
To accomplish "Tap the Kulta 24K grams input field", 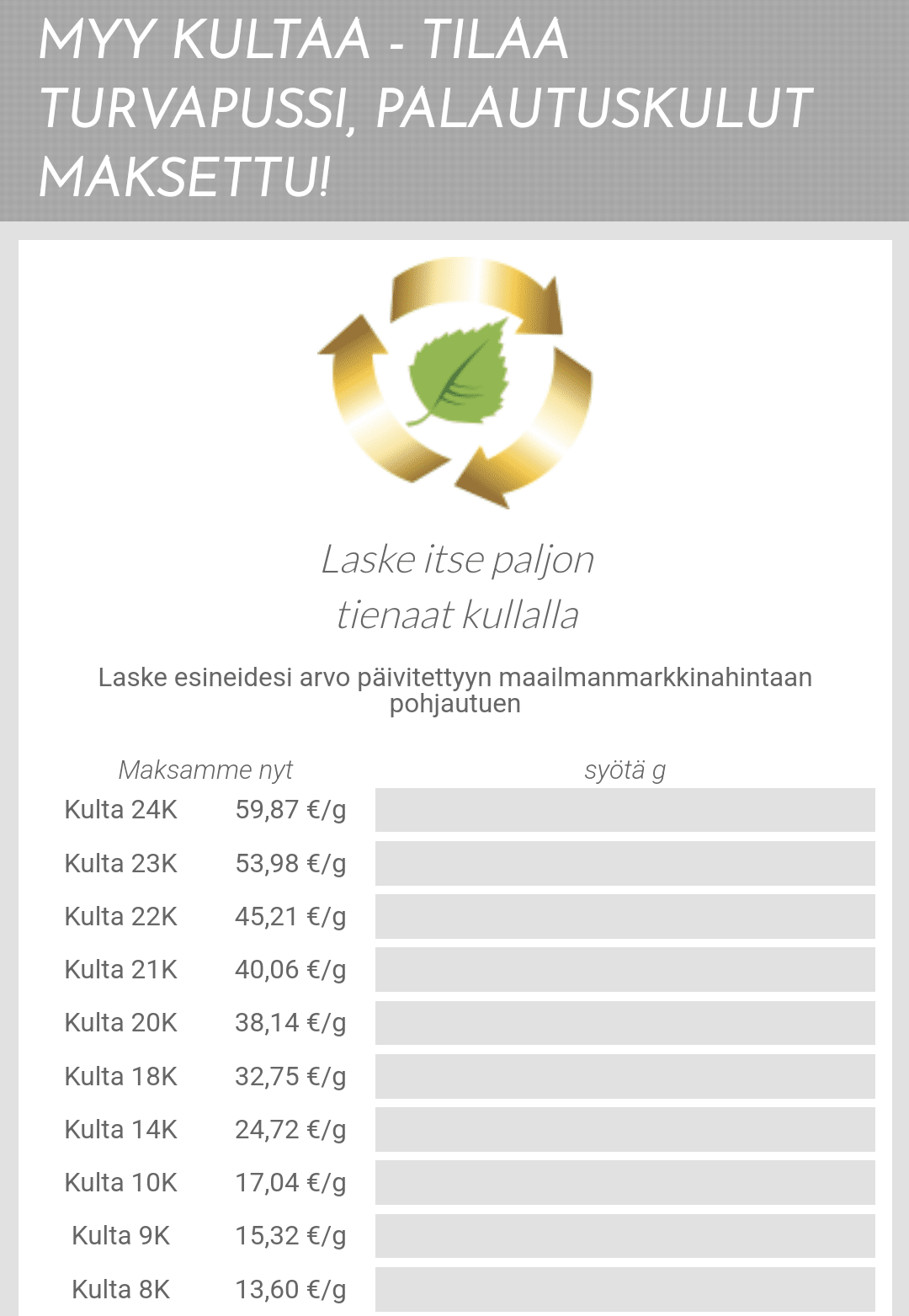I will [x=625, y=810].
